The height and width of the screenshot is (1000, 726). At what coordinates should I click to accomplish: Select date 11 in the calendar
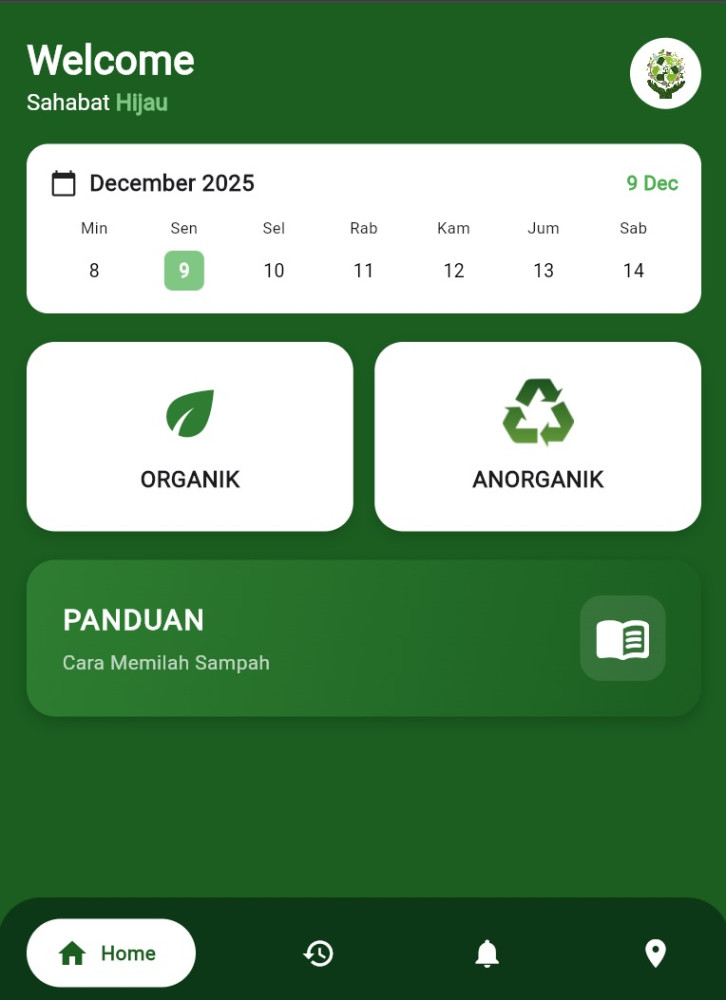click(364, 271)
